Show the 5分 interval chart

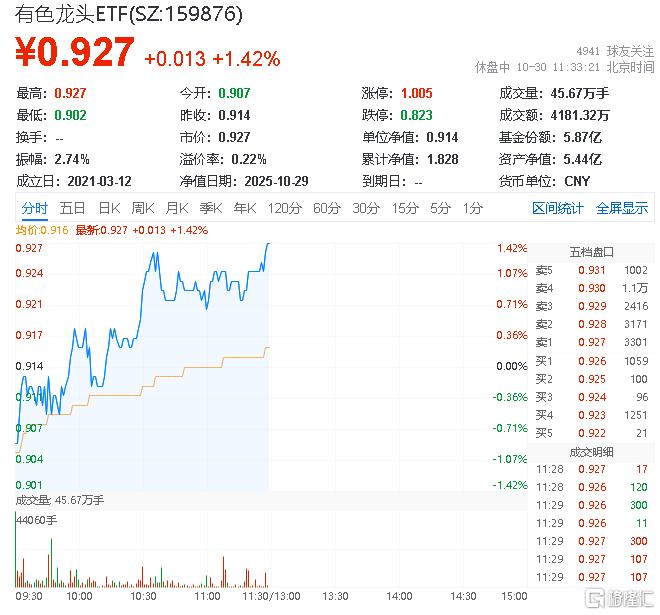440,209
